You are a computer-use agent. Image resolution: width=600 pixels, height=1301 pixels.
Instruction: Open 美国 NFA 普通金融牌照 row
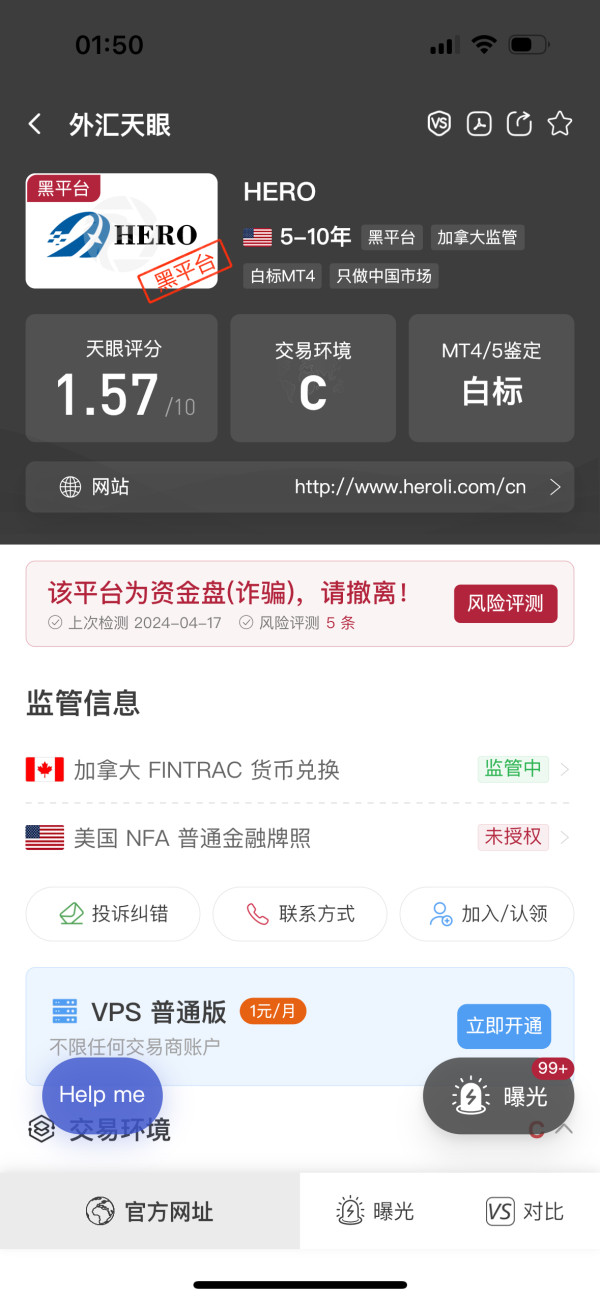(300, 837)
